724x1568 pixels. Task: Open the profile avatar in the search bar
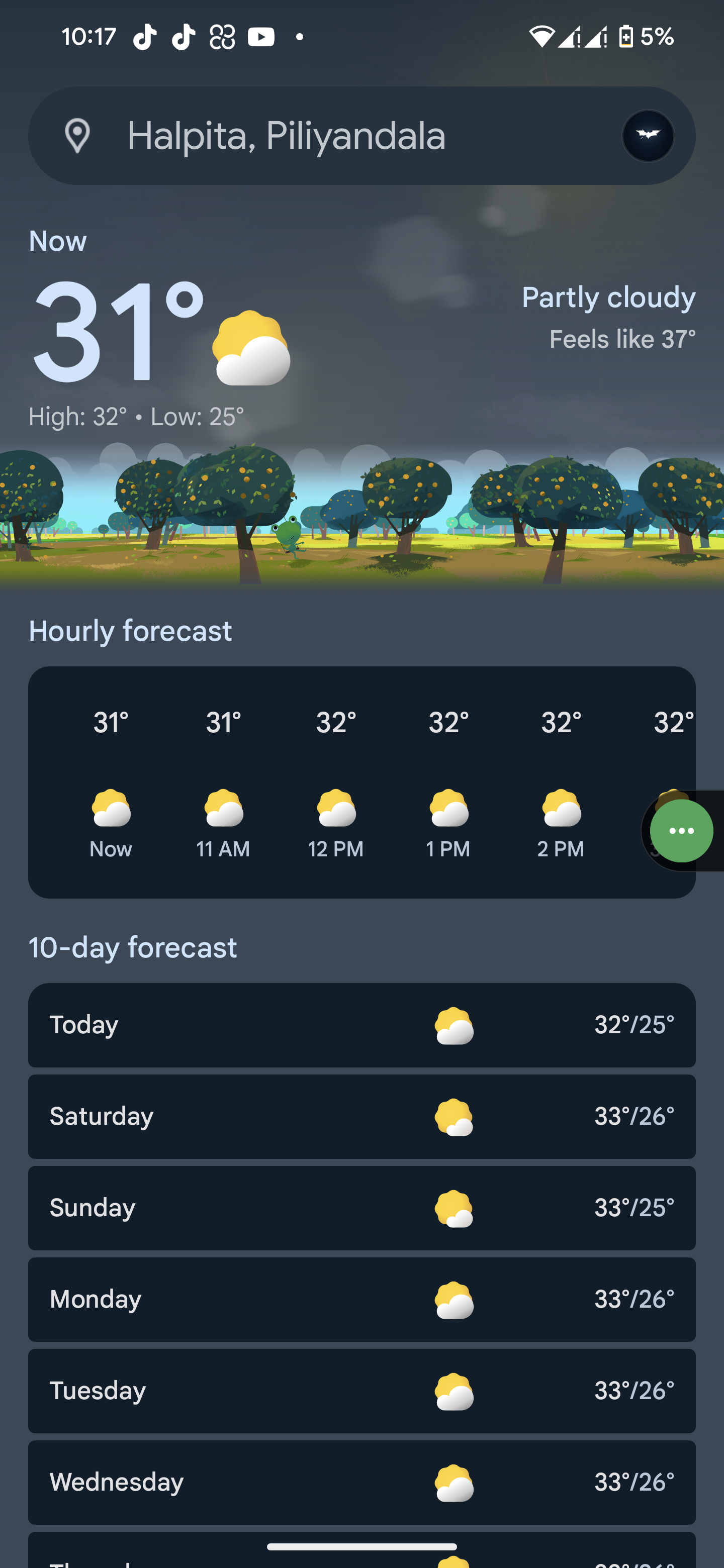coord(647,136)
